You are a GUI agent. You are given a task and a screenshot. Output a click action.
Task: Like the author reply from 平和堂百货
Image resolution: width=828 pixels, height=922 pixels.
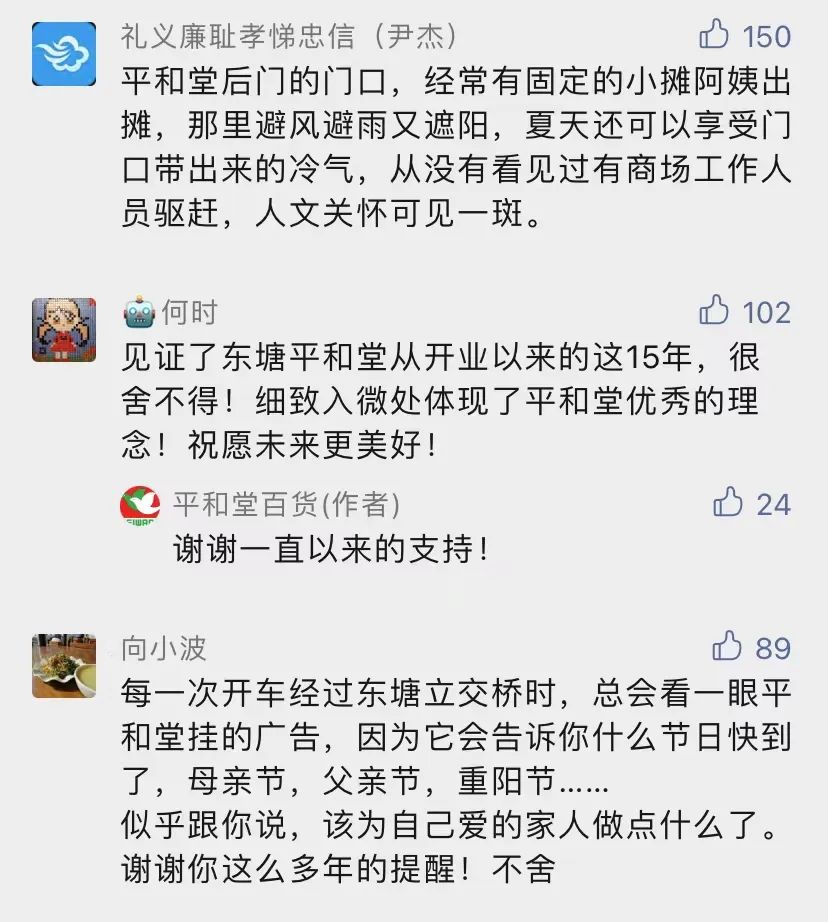pos(728,503)
